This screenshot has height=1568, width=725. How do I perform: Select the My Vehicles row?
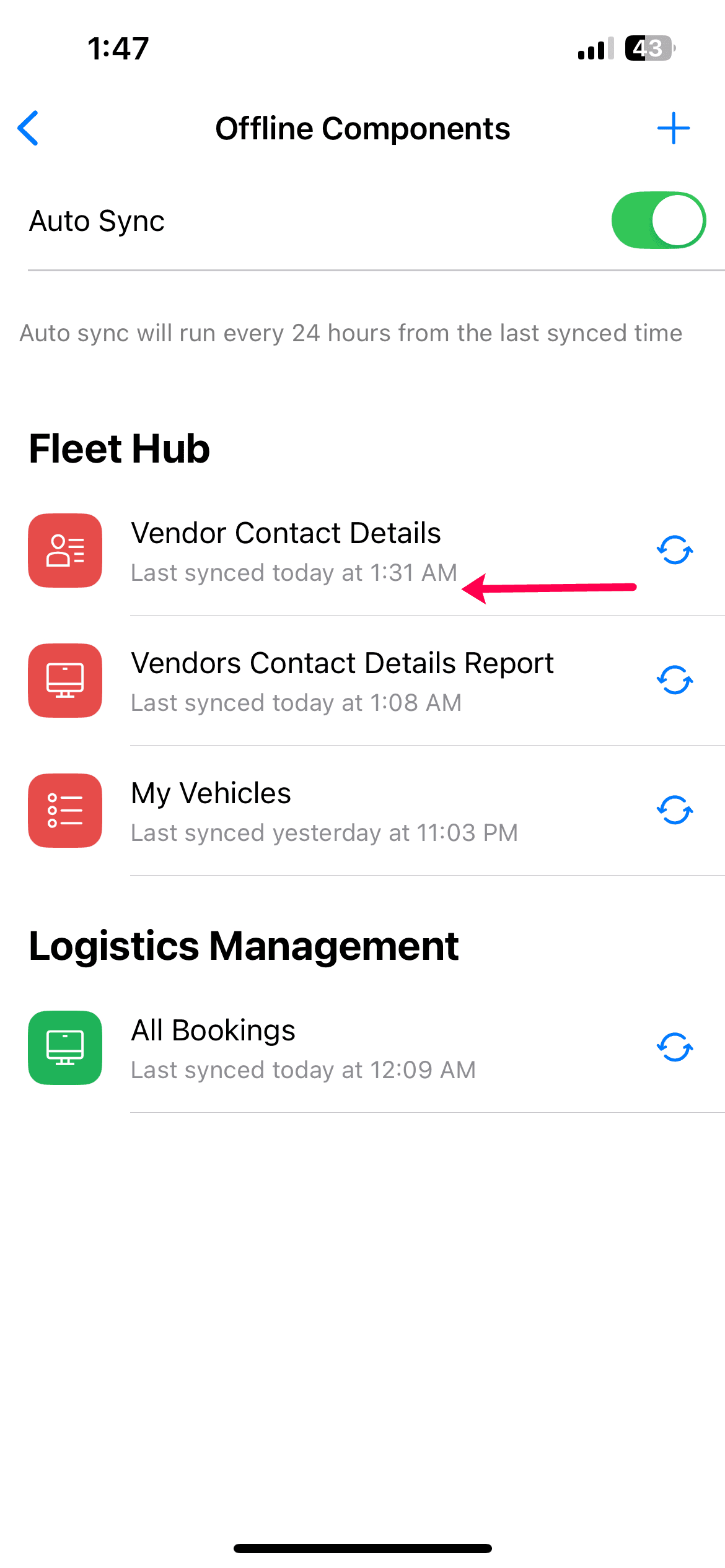pyautogui.click(x=362, y=811)
